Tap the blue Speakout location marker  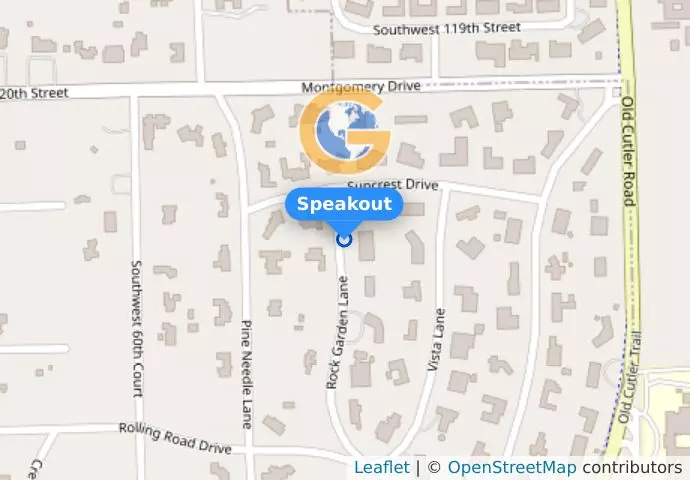(344, 239)
